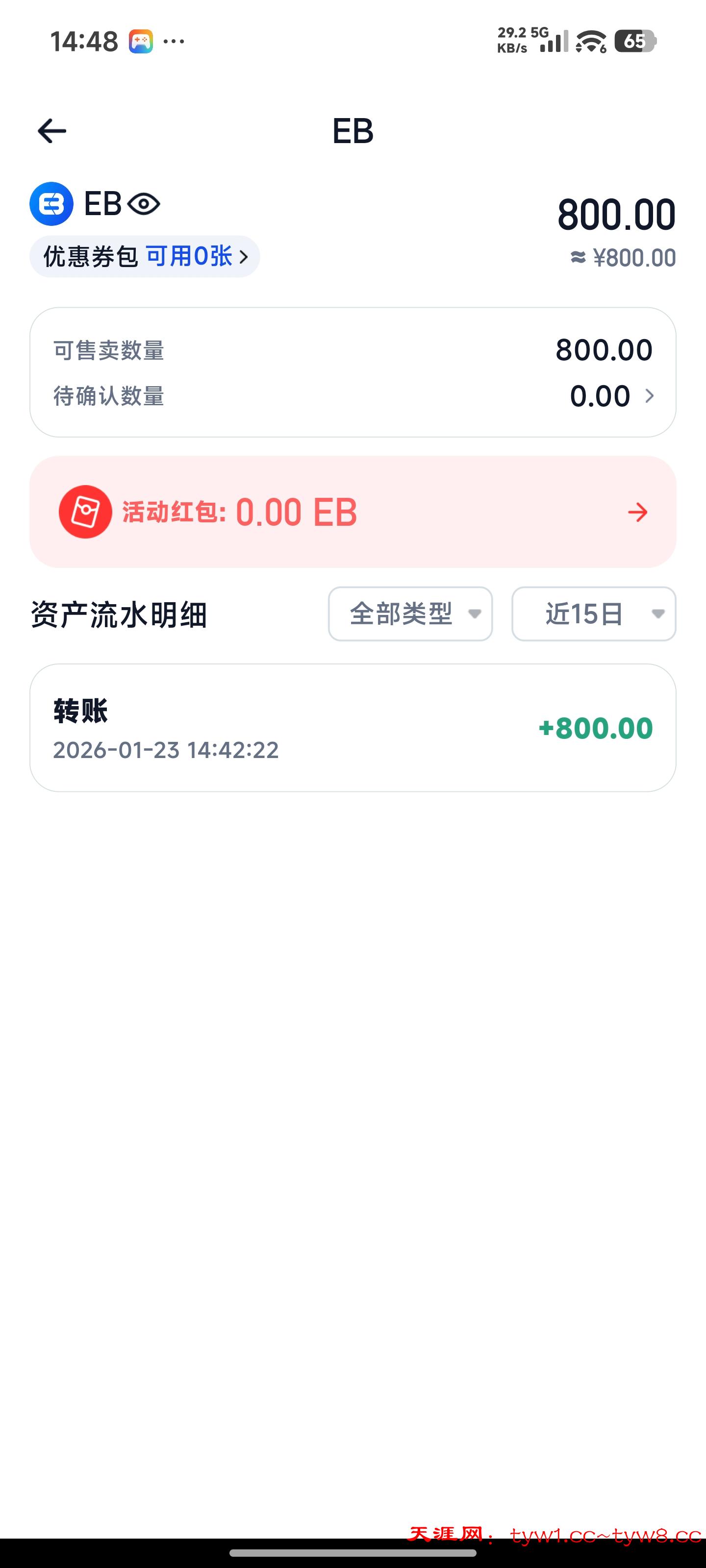Tap the +800.00 transfer amount
The height and width of the screenshot is (1568, 706).
click(x=596, y=729)
